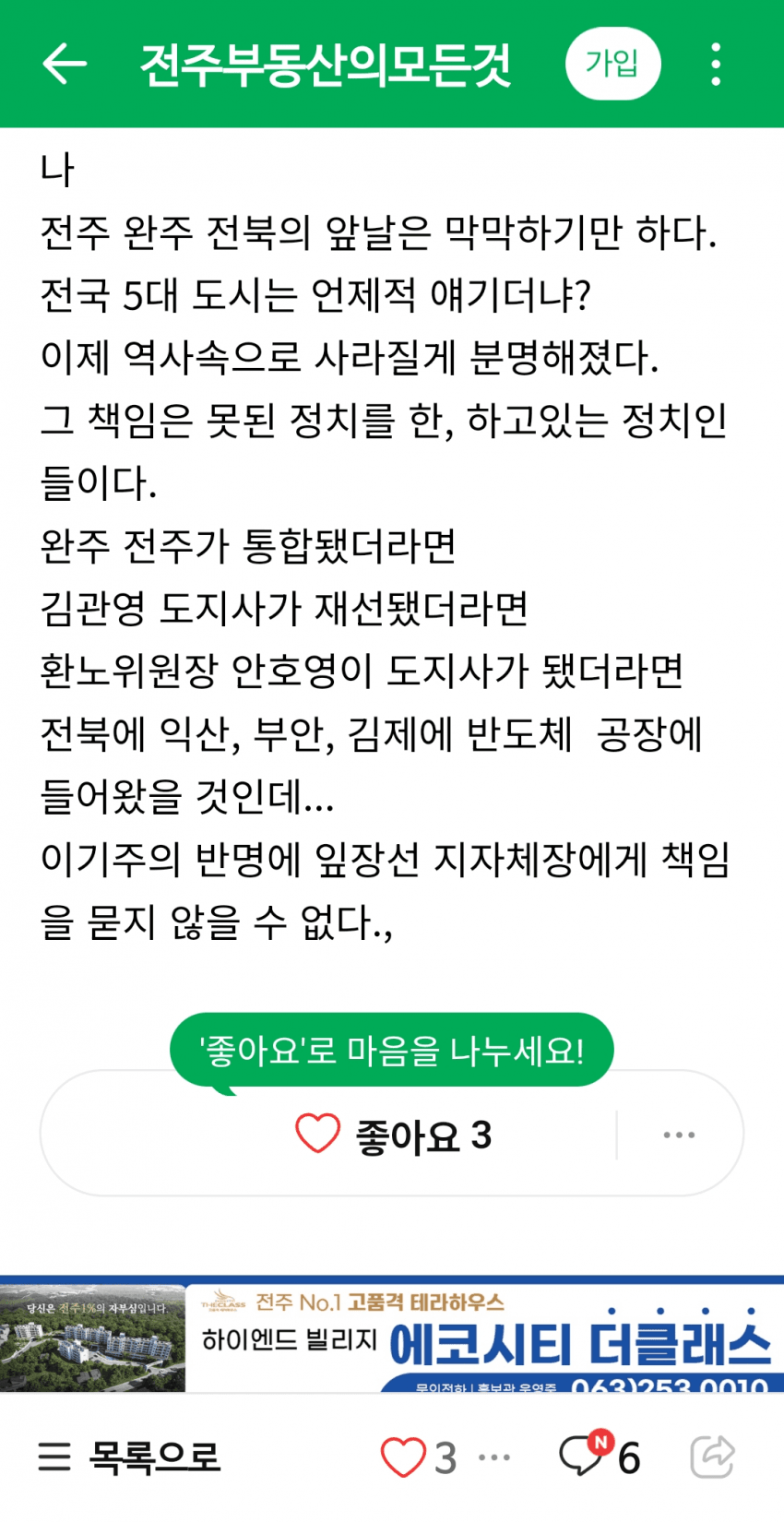Go back using the top-left arrow
This screenshot has height=1522, width=784.
click(65, 64)
